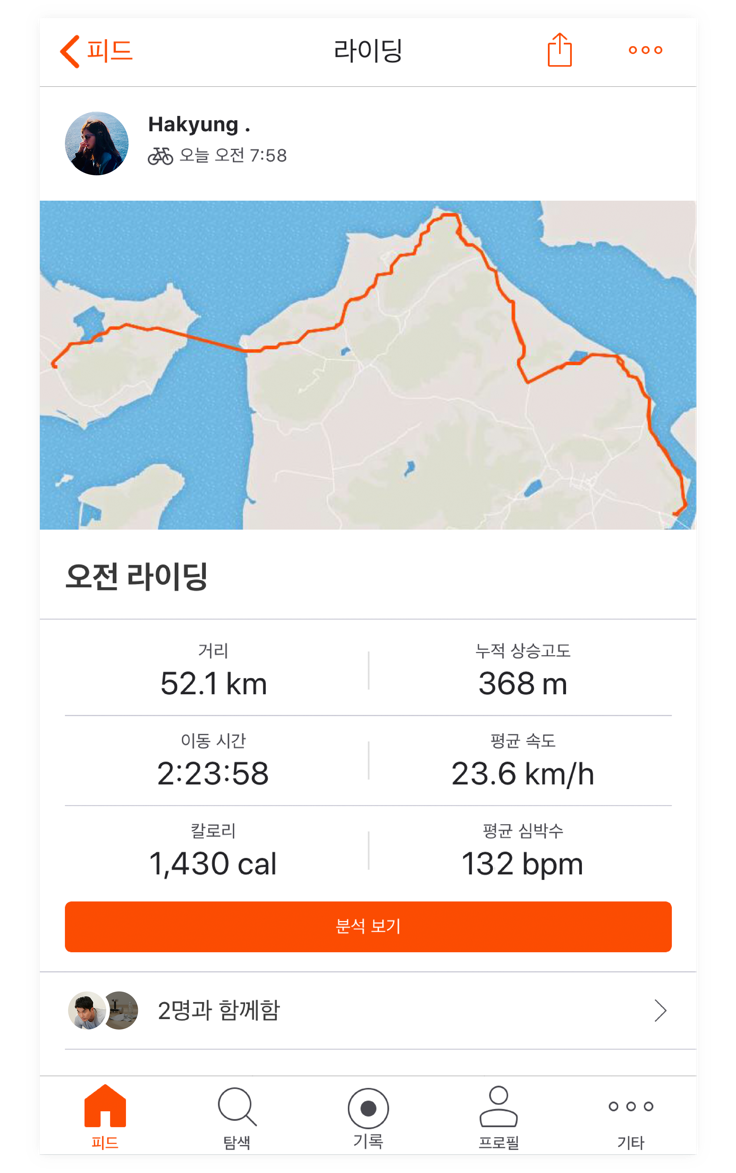
Task: Switch to the 기타 tab
Action: 631,1117
